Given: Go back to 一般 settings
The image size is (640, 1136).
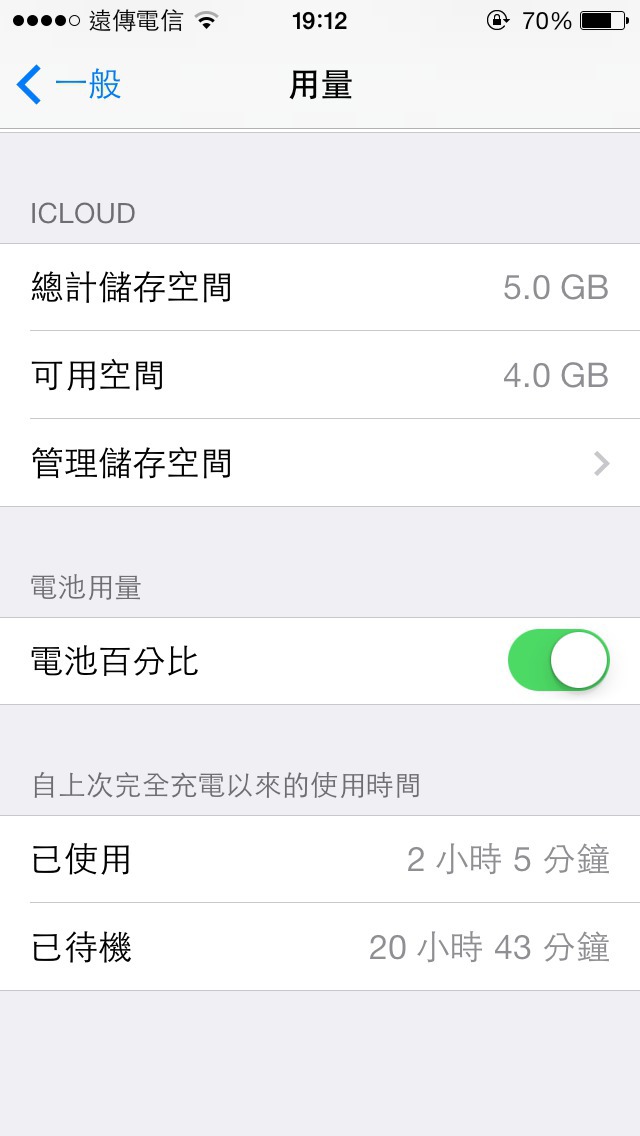Looking at the screenshot, I should tap(69, 85).
